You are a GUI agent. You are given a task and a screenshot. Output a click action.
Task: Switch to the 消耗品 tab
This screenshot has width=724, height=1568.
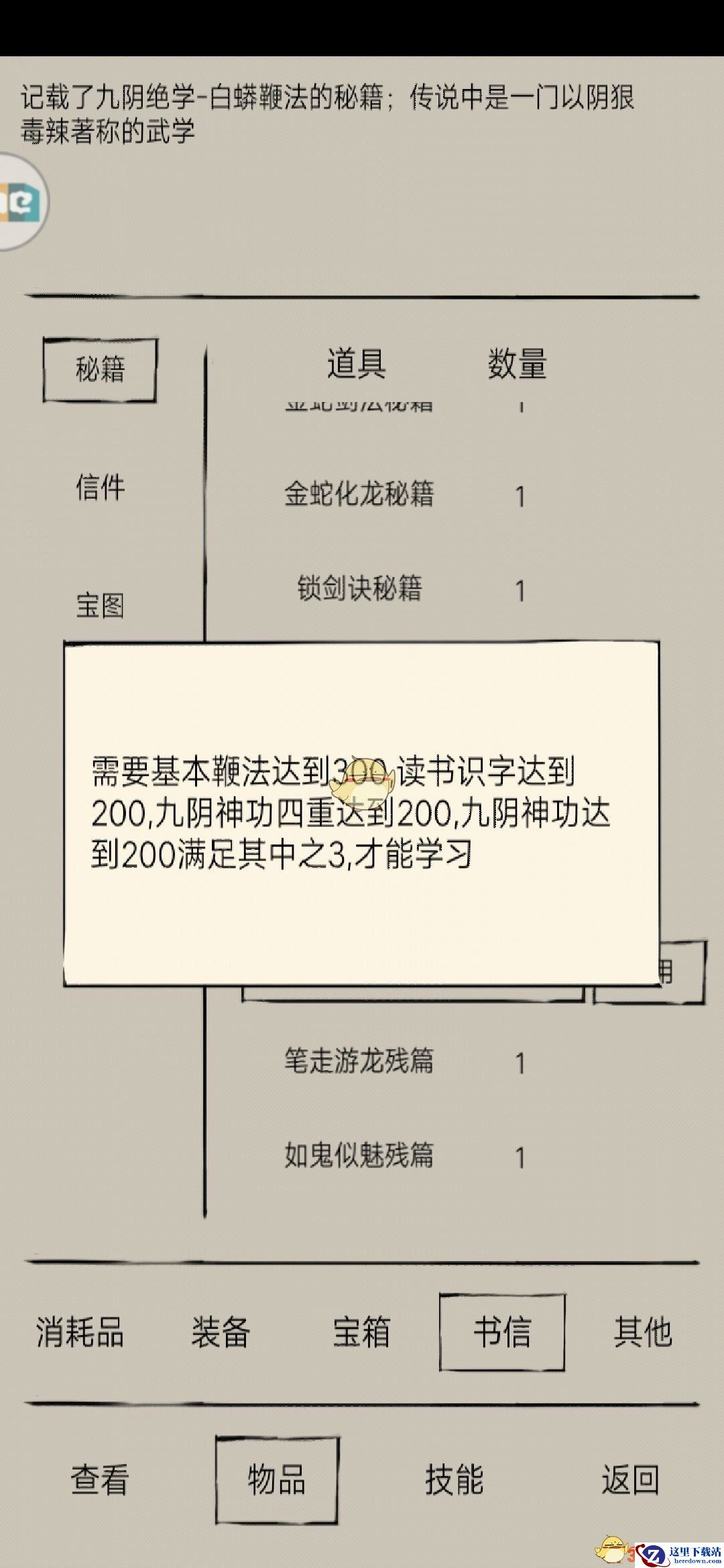tap(80, 1331)
